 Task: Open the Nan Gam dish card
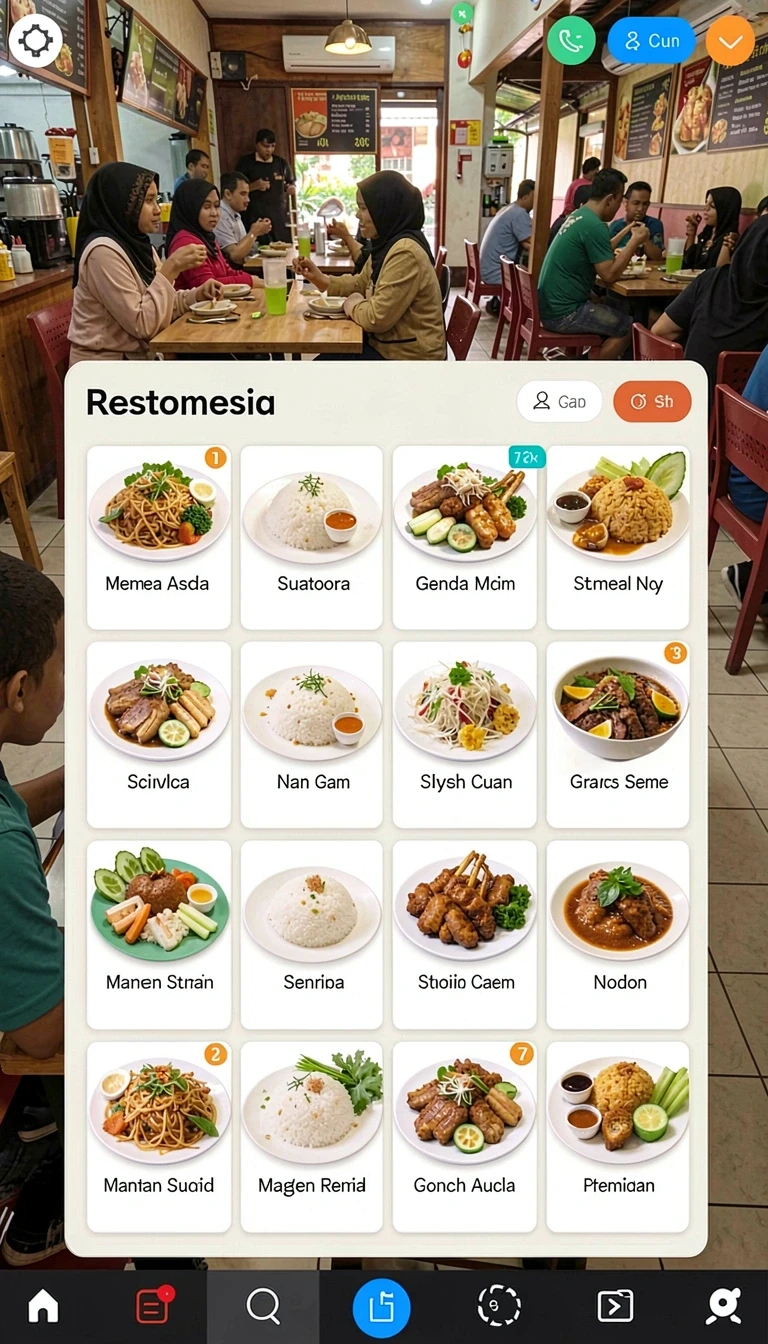tap(312, 735)
